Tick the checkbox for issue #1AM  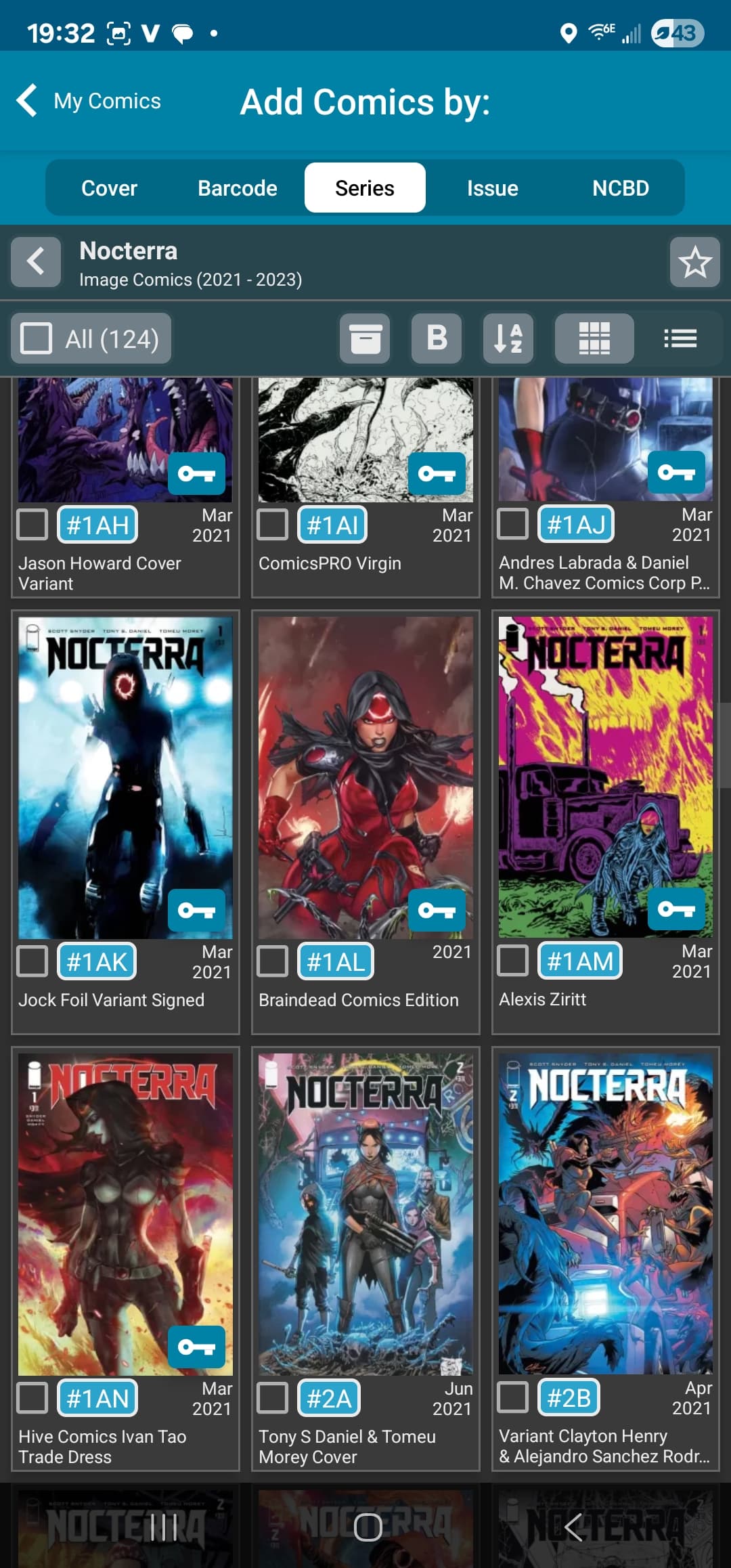tap(512, 961)
